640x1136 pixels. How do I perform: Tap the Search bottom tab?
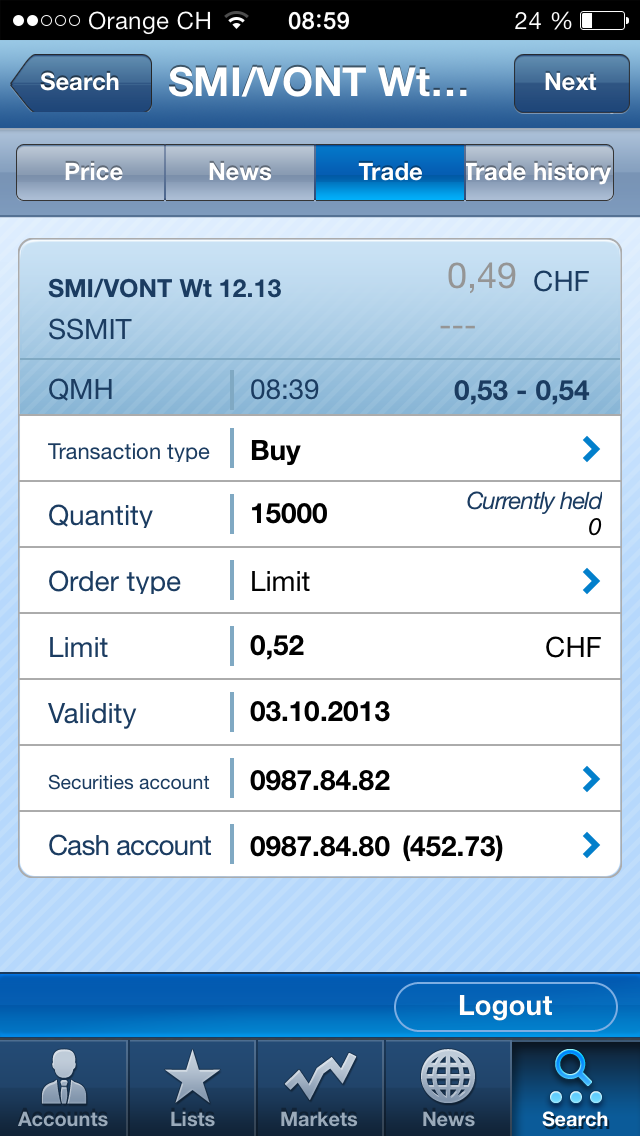point(575,1088)
